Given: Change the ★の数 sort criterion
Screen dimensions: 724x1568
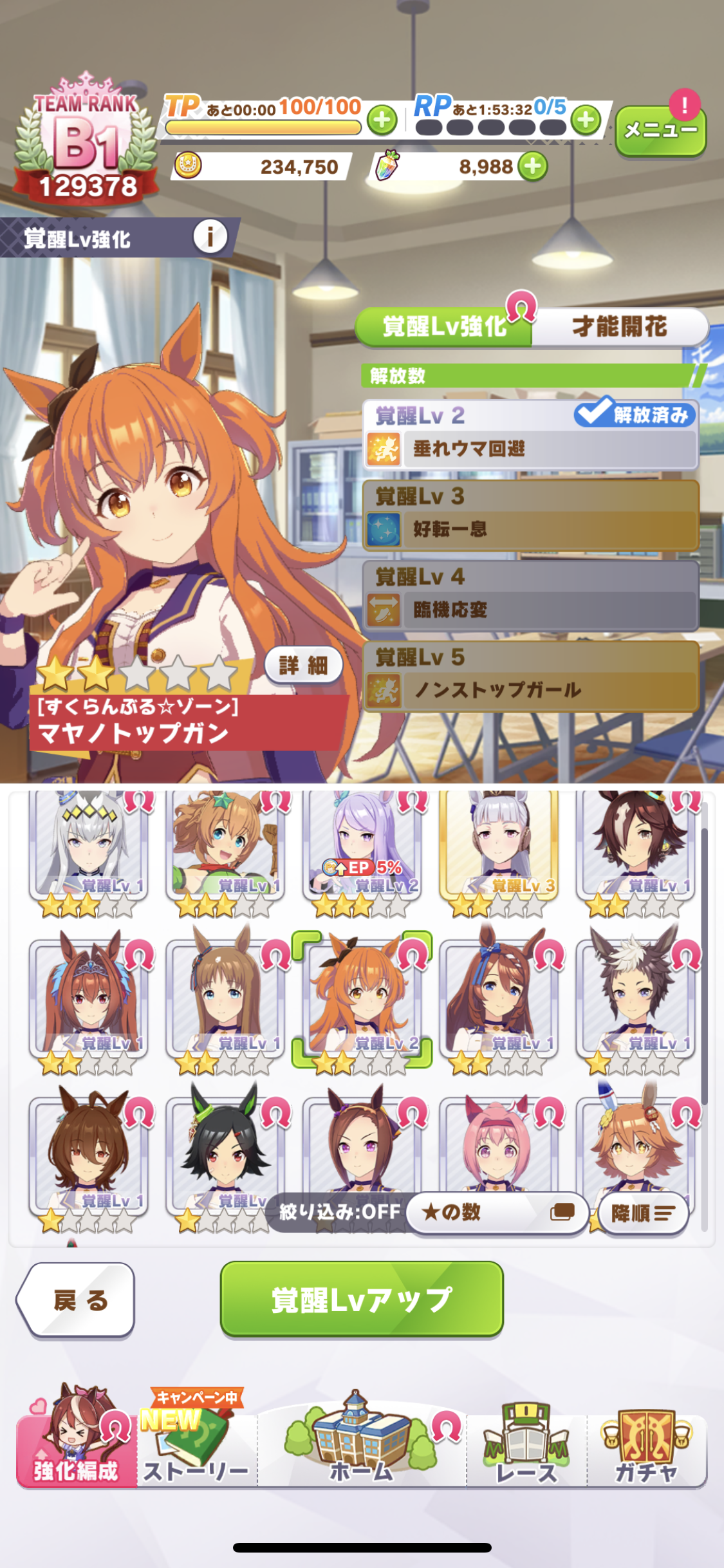Looking at the screenshot, I should pos(497,1213).
